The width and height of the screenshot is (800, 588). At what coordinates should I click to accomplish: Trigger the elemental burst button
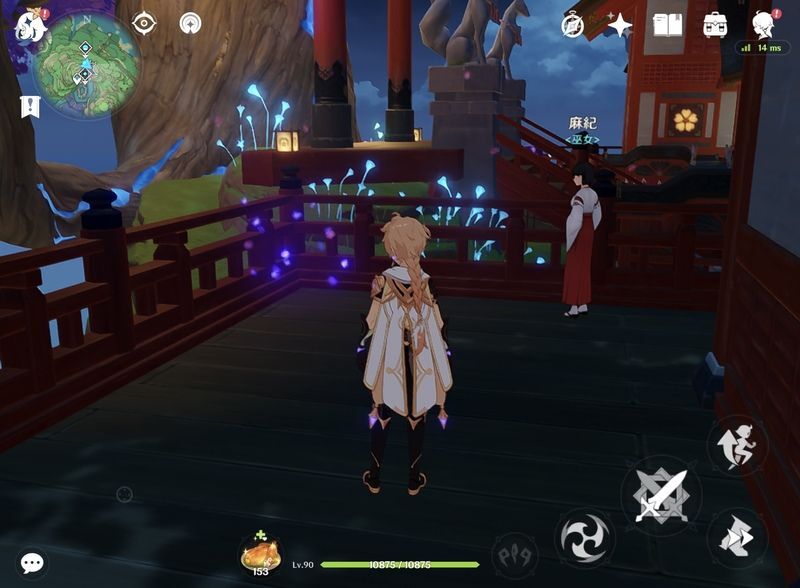point(514,553)
